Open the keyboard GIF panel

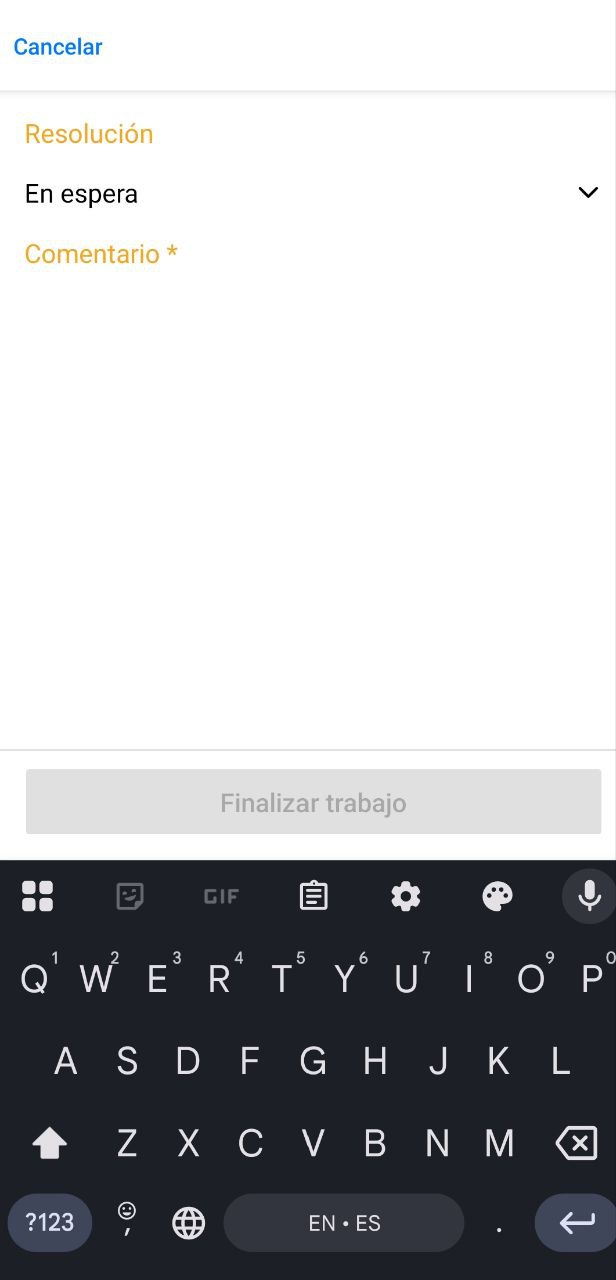[221, 896]
